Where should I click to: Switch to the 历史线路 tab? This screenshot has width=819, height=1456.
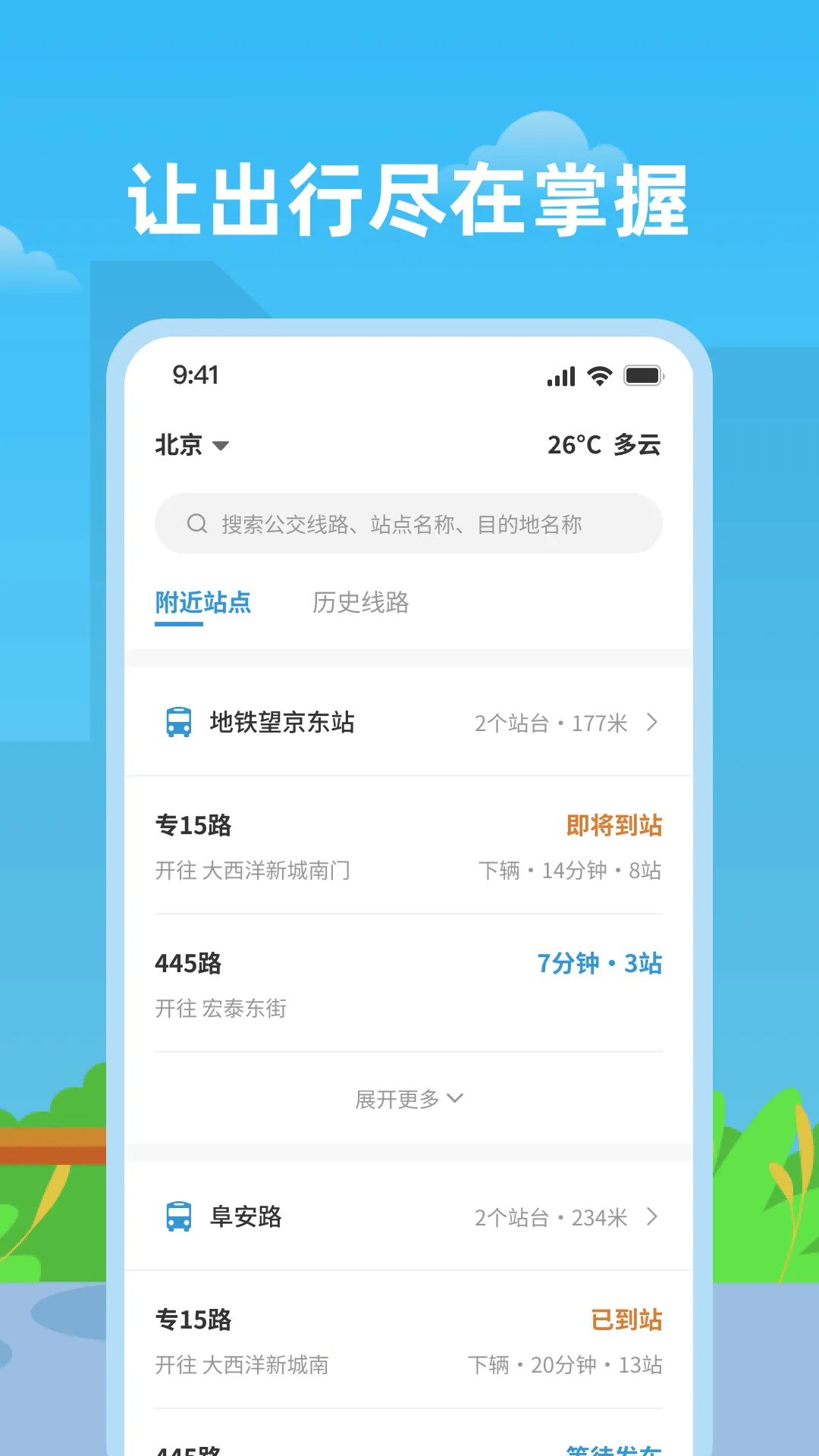360,603
